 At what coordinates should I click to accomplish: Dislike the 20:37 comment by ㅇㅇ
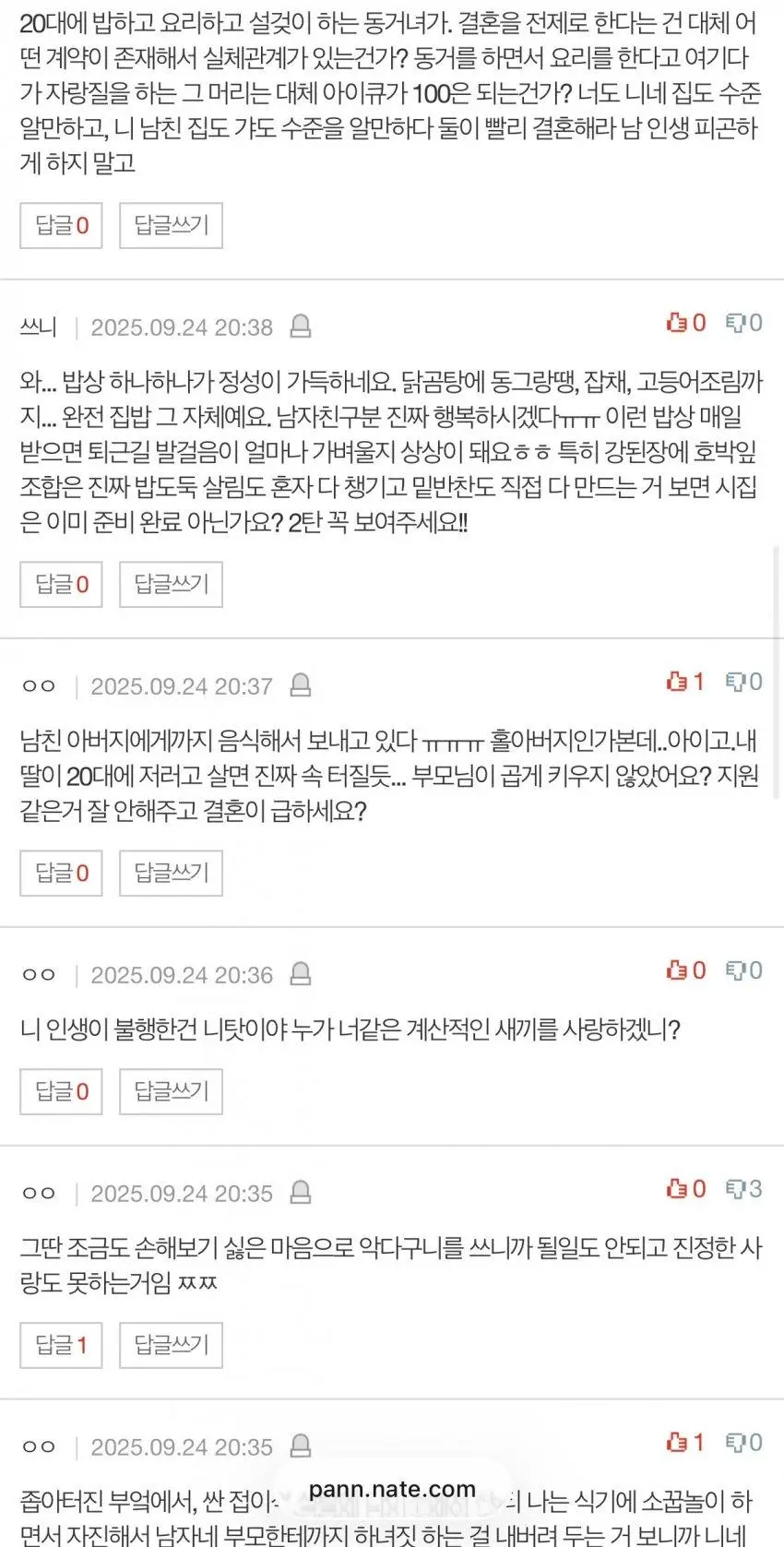click(x=743, y=682)
